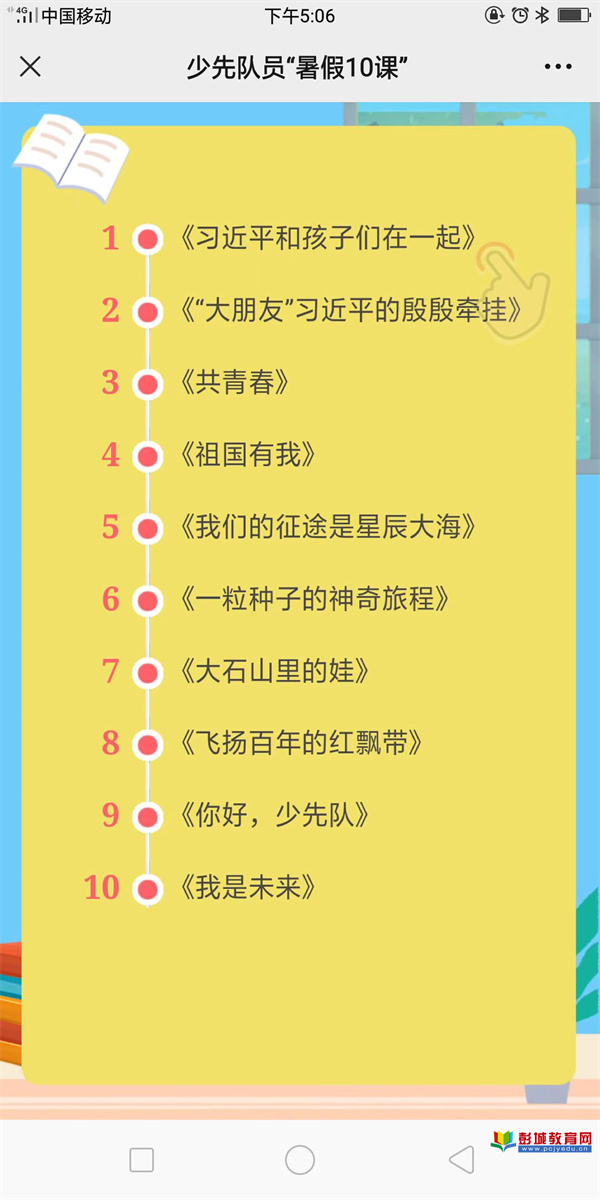
Task: Tap the system back triangle
Action: point(461,1160)
